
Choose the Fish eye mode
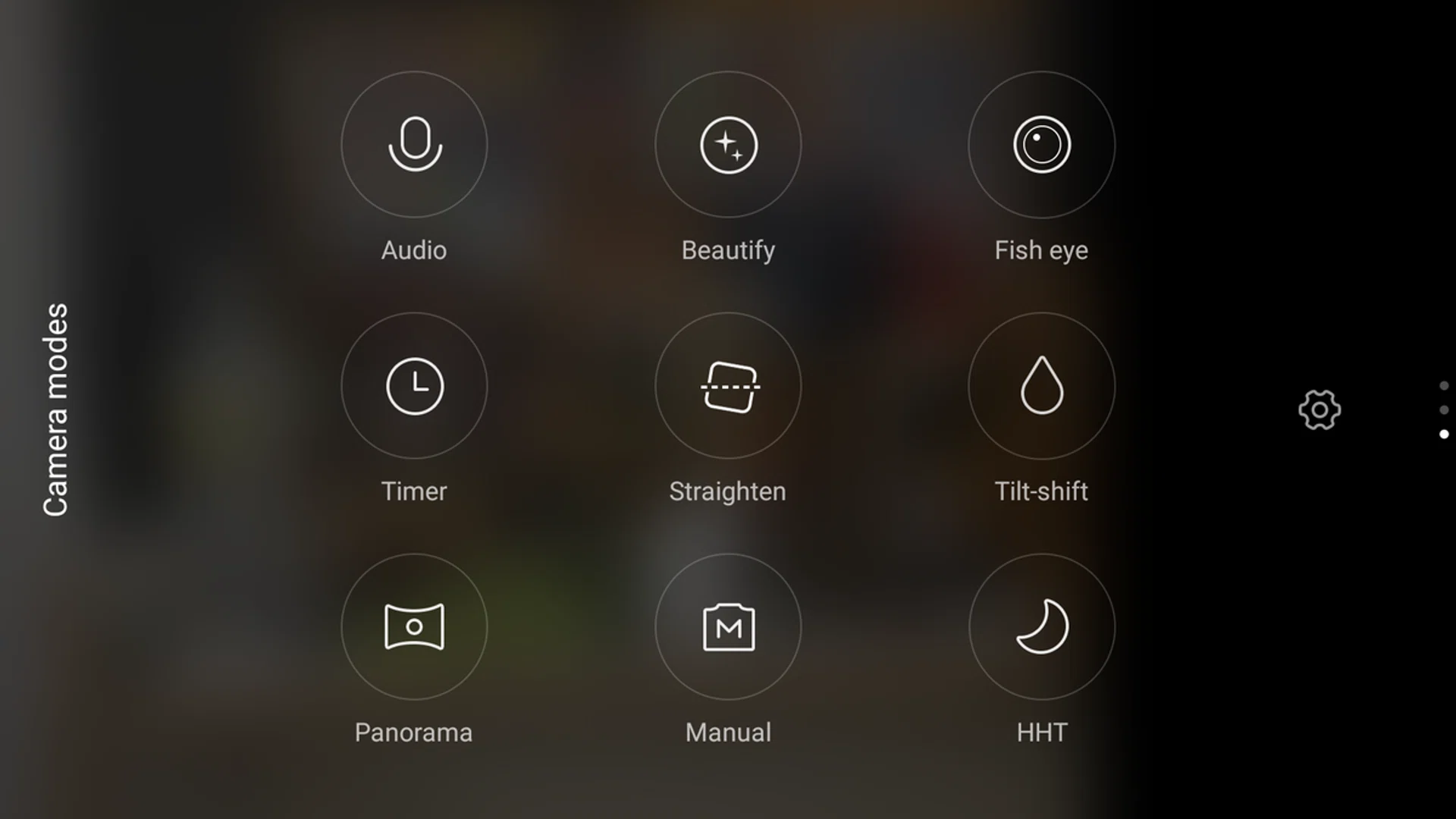(x=1042, y=145)
